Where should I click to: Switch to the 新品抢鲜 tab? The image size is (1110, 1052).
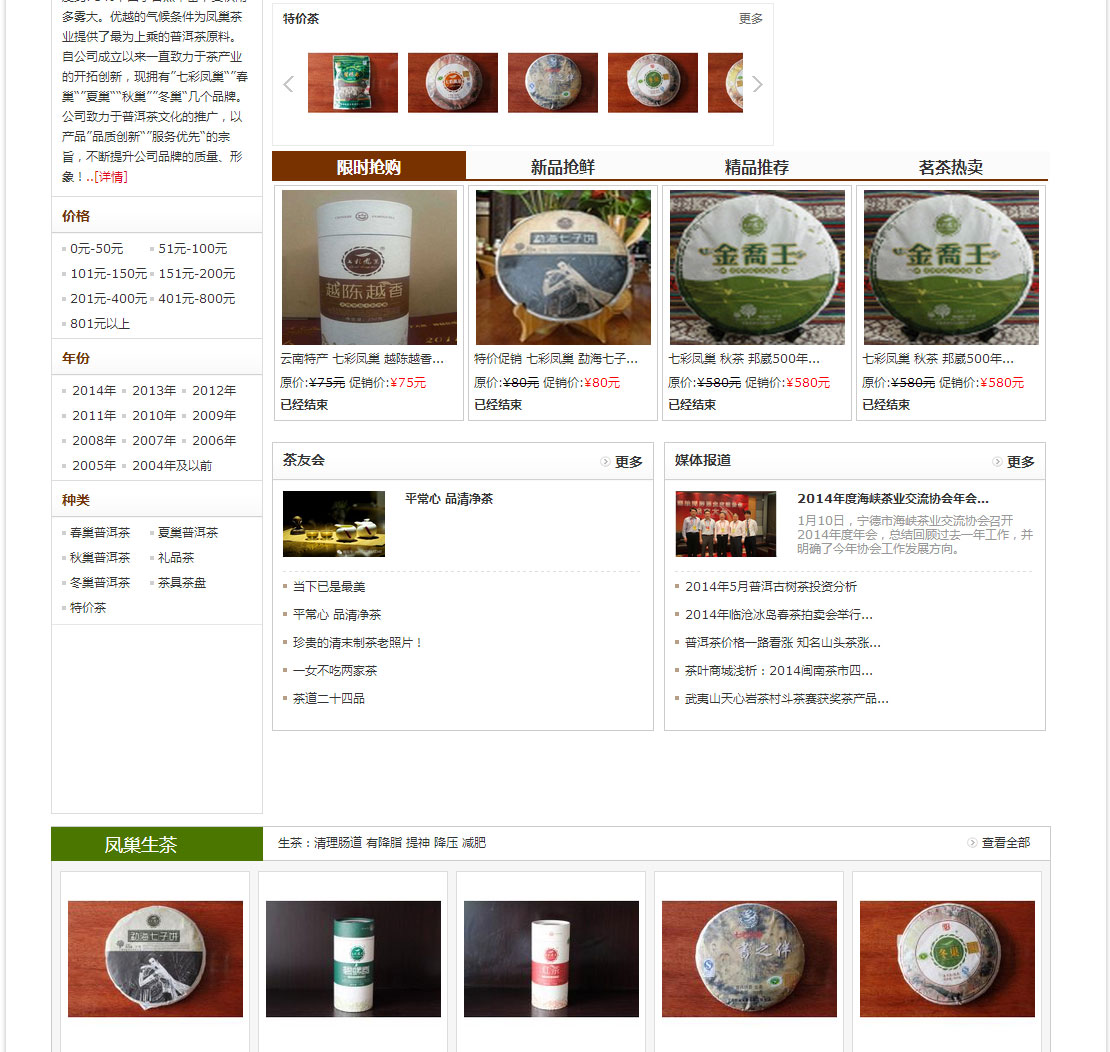tap(562, 167)
